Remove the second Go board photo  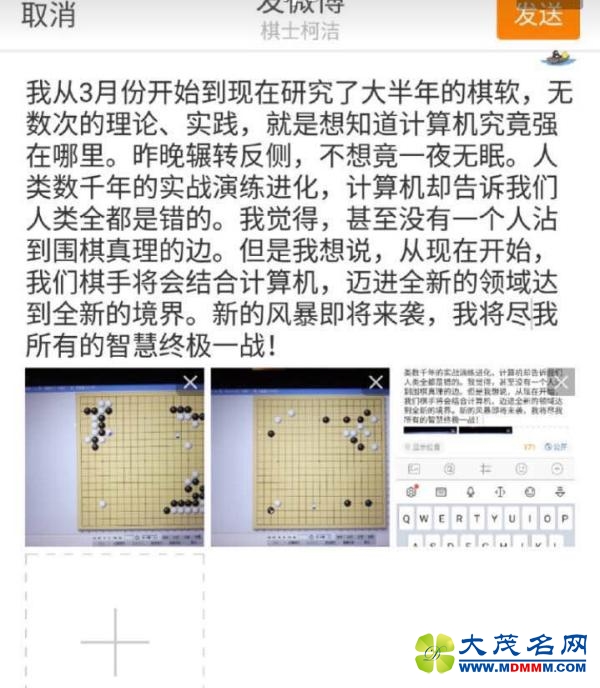coord(376,382)
